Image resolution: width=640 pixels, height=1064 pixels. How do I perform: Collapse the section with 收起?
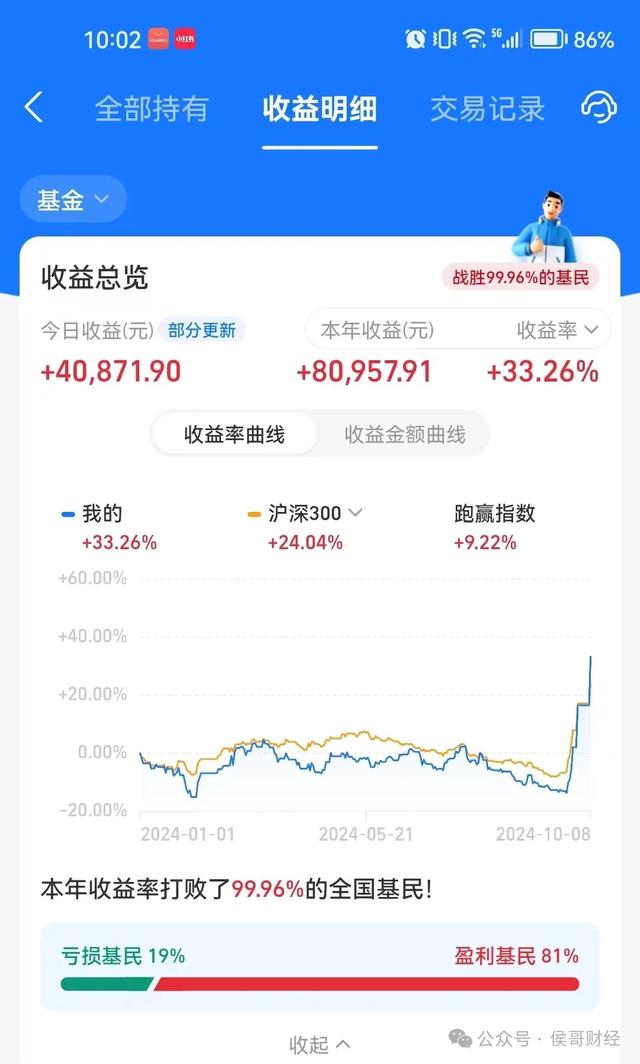click(x=320, y=1045)
